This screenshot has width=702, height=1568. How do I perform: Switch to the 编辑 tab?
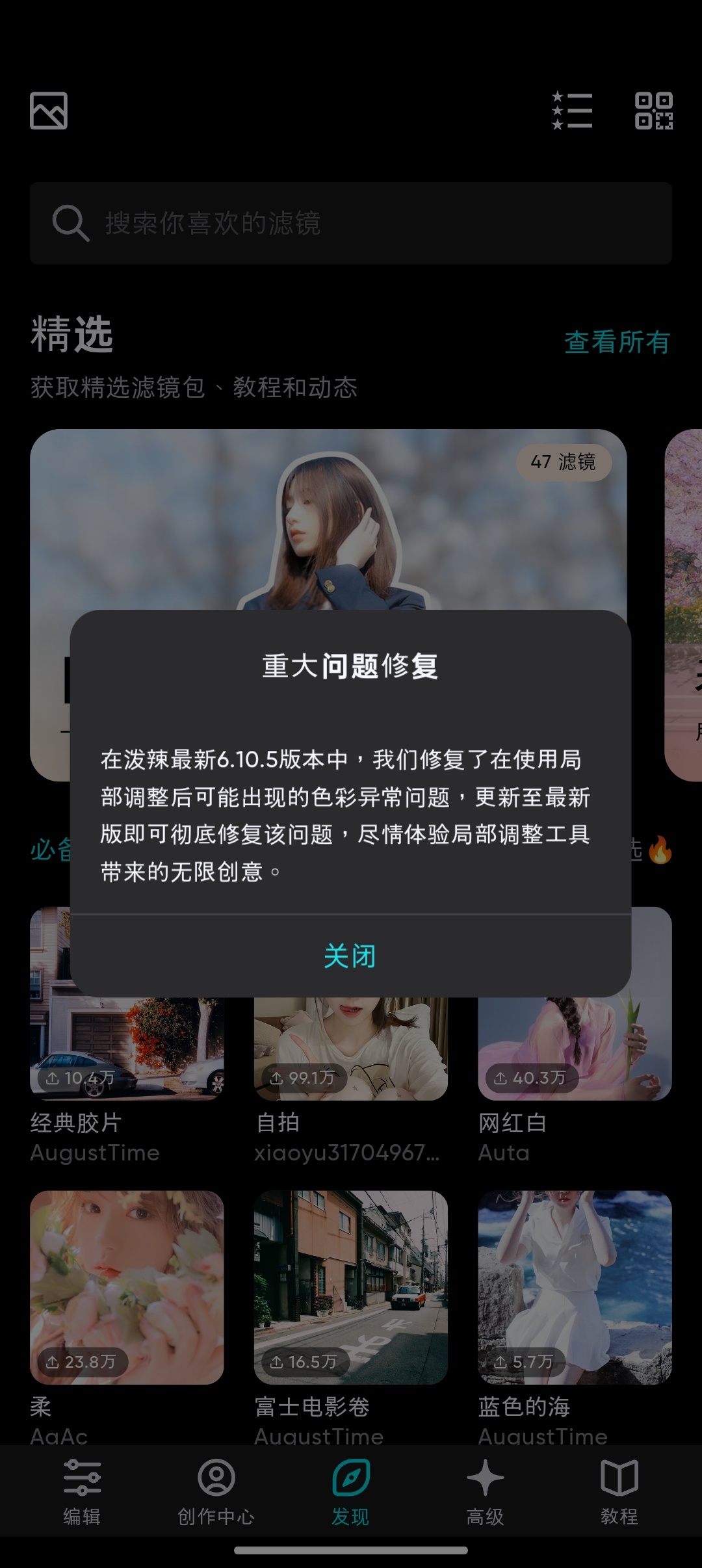82,1491
